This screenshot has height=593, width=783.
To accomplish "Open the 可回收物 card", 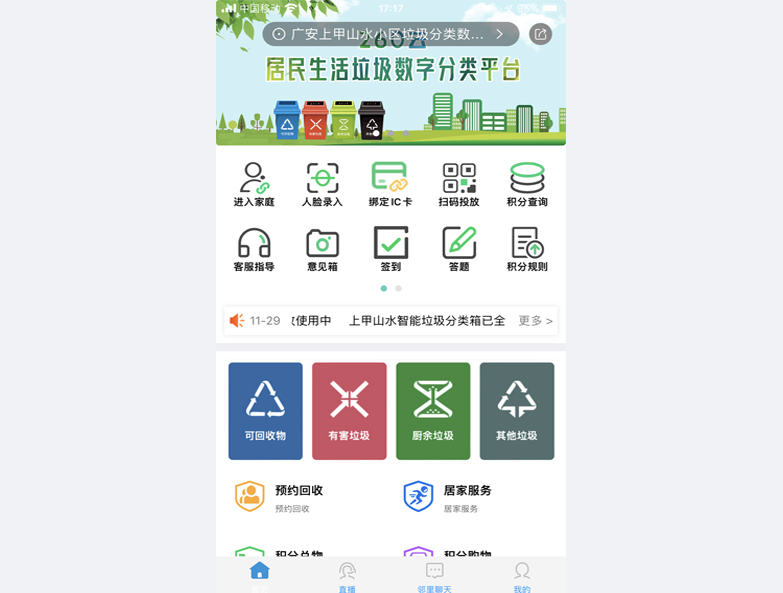I will [265, 410].
